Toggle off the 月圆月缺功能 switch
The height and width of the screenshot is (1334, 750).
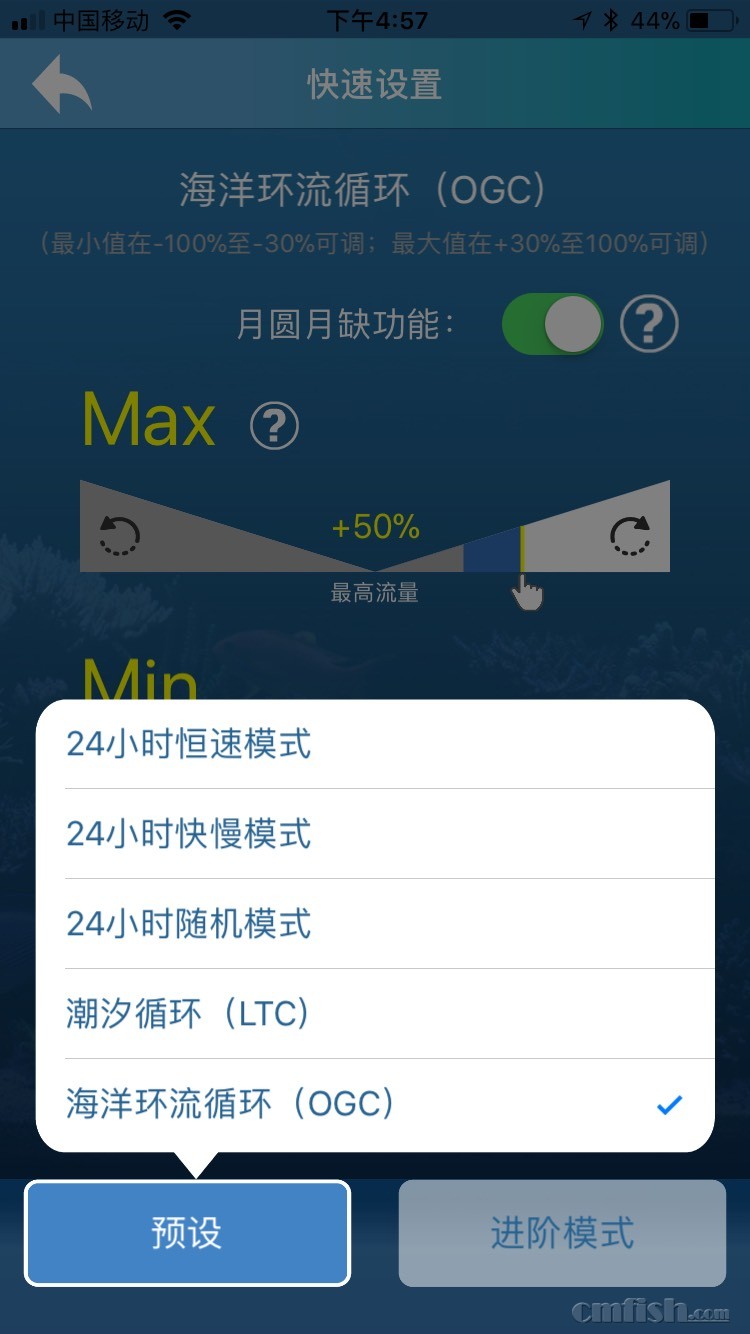point(552,324)
